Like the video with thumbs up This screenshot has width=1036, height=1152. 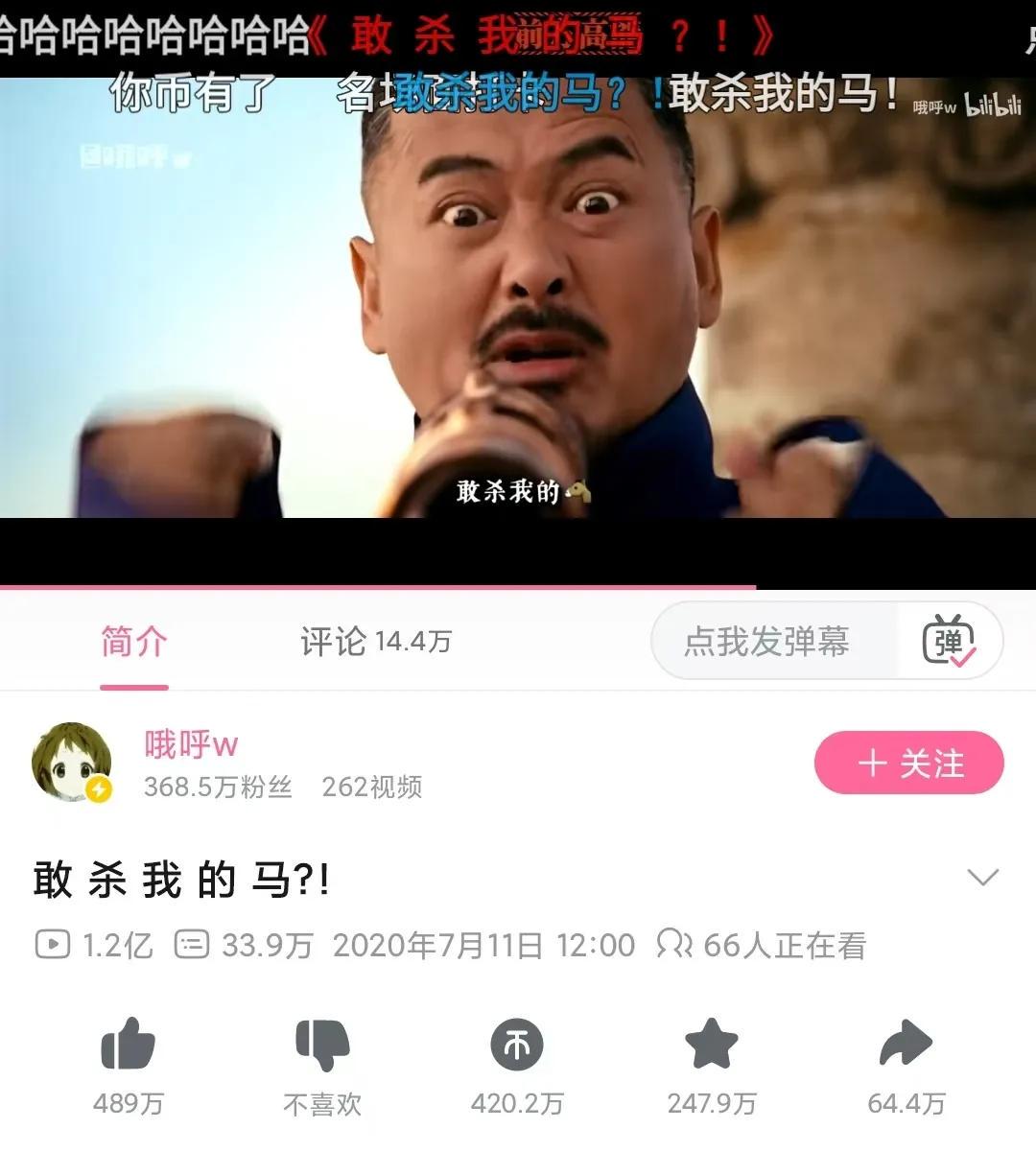[128, 1046]
